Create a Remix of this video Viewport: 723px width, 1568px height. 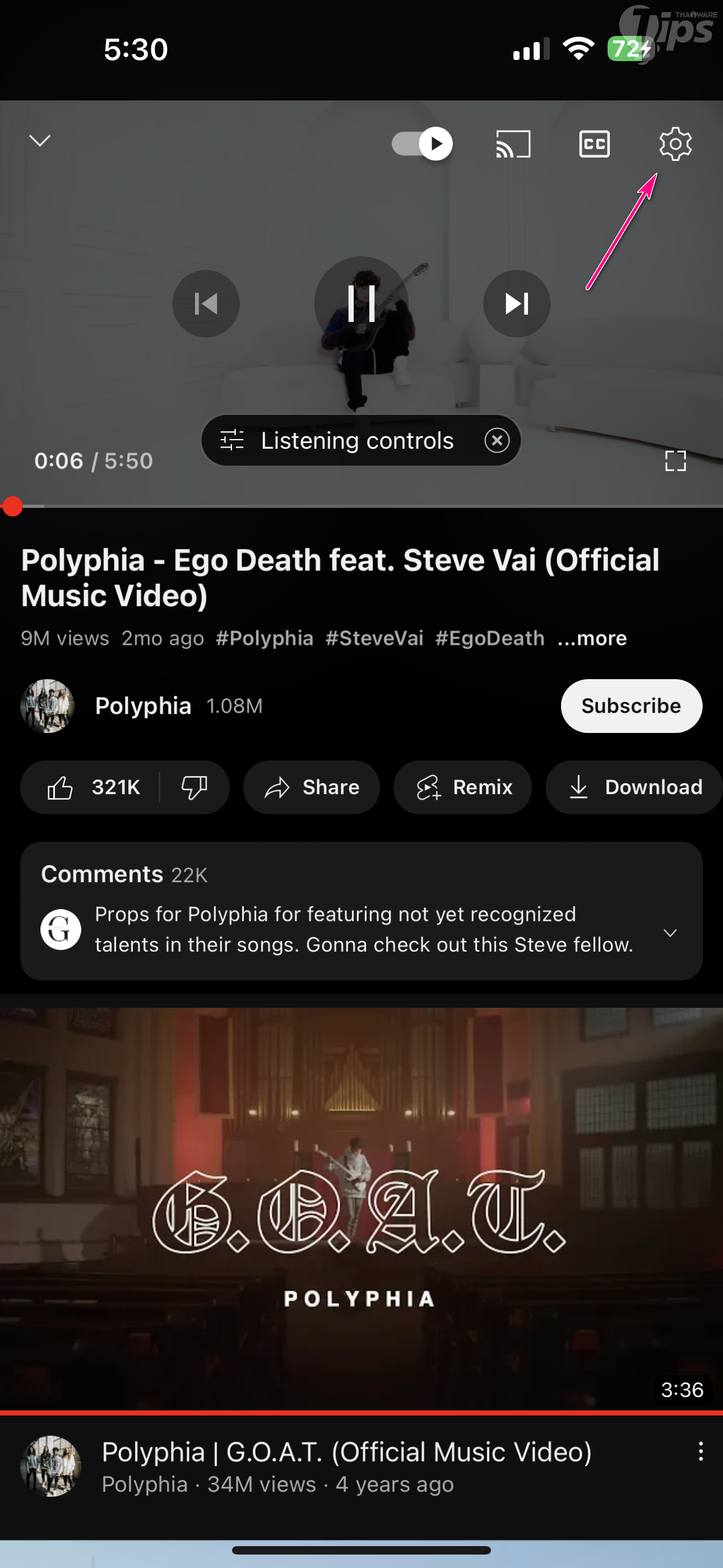(462, 787)
